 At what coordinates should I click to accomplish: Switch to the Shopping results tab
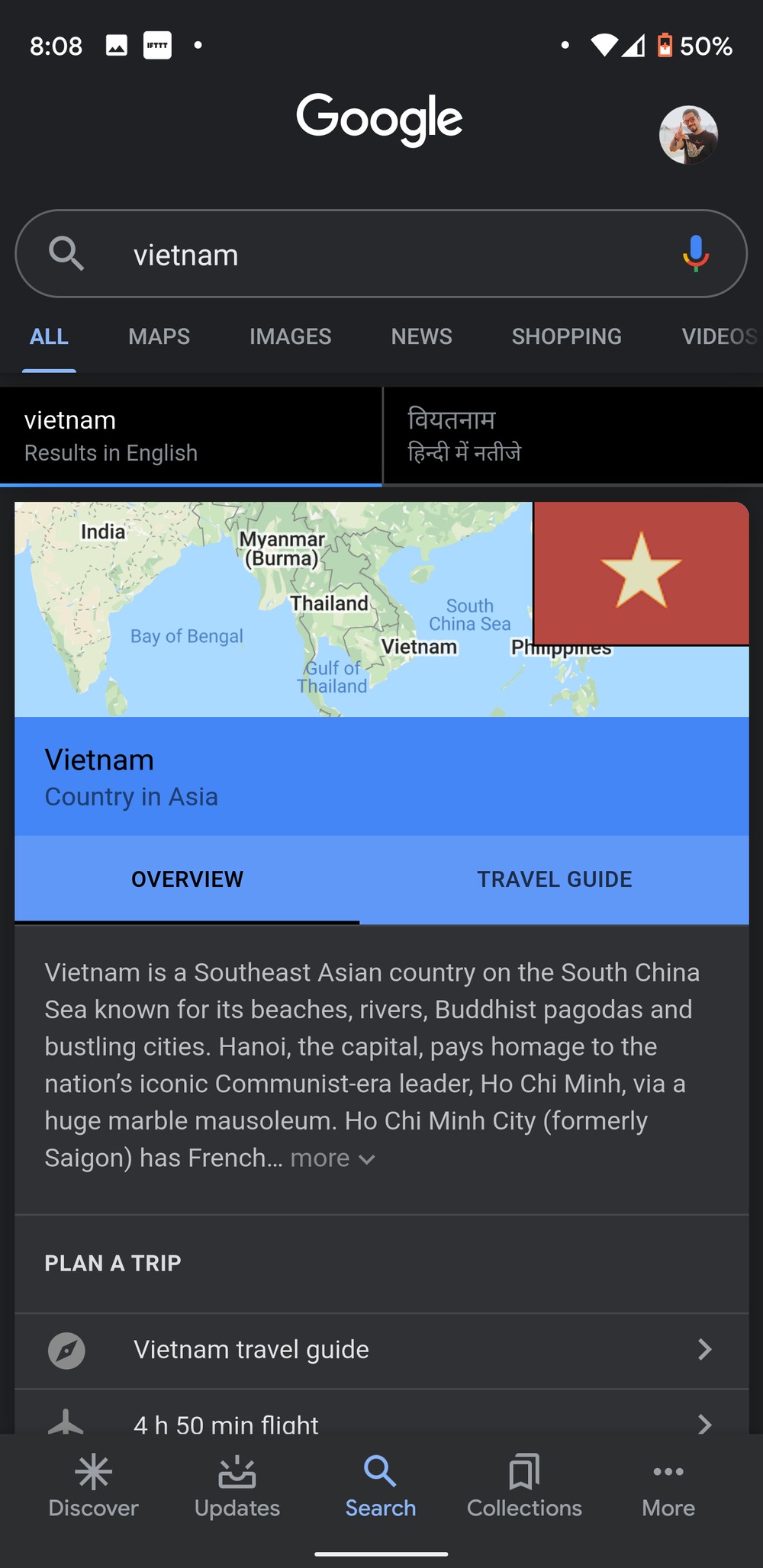[x=566, y=336]
